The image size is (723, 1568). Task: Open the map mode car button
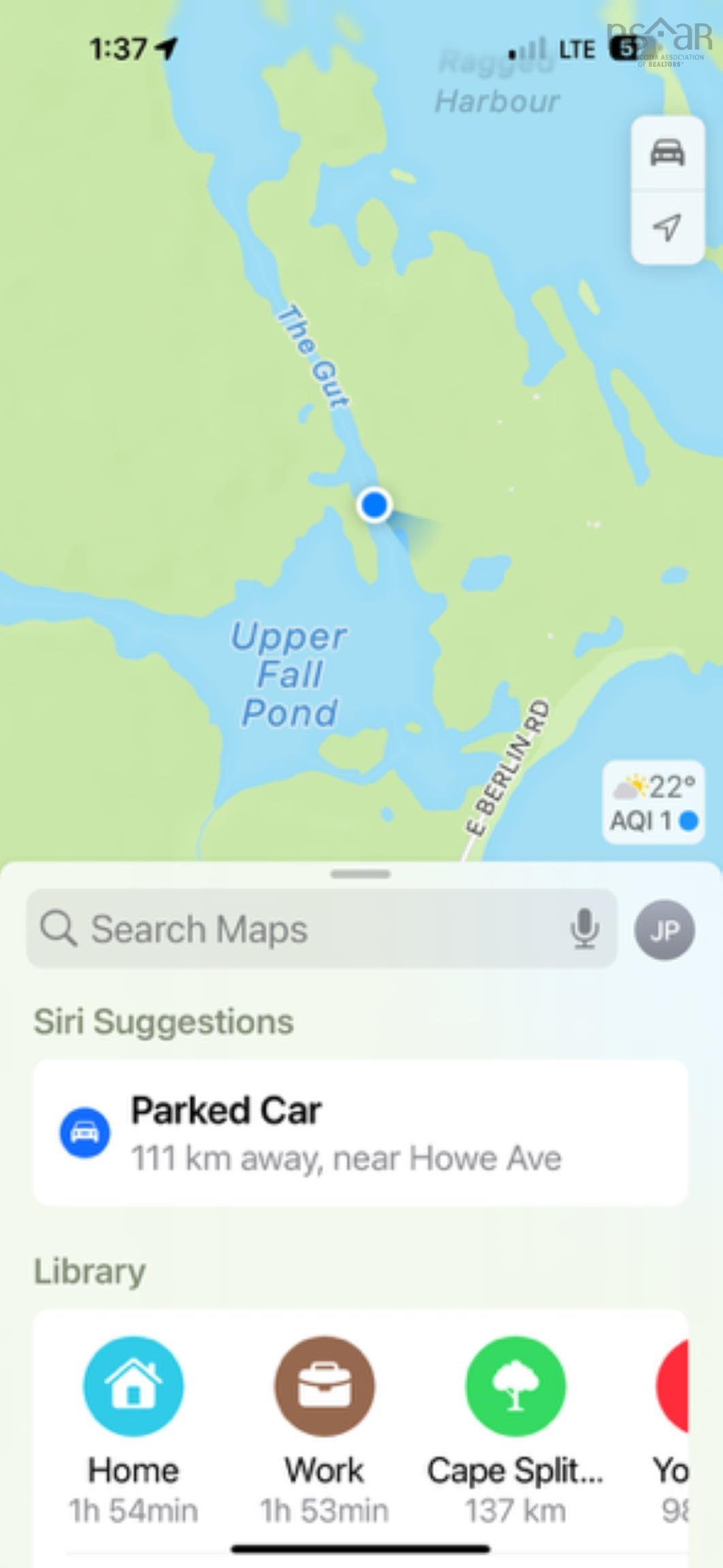[667, 152]
